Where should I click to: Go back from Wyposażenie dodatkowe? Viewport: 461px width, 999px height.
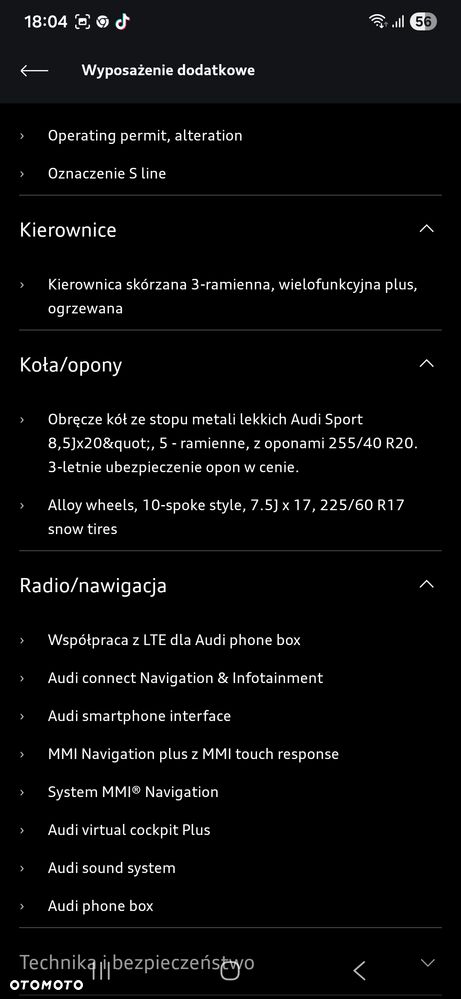(x=34, y=71)
